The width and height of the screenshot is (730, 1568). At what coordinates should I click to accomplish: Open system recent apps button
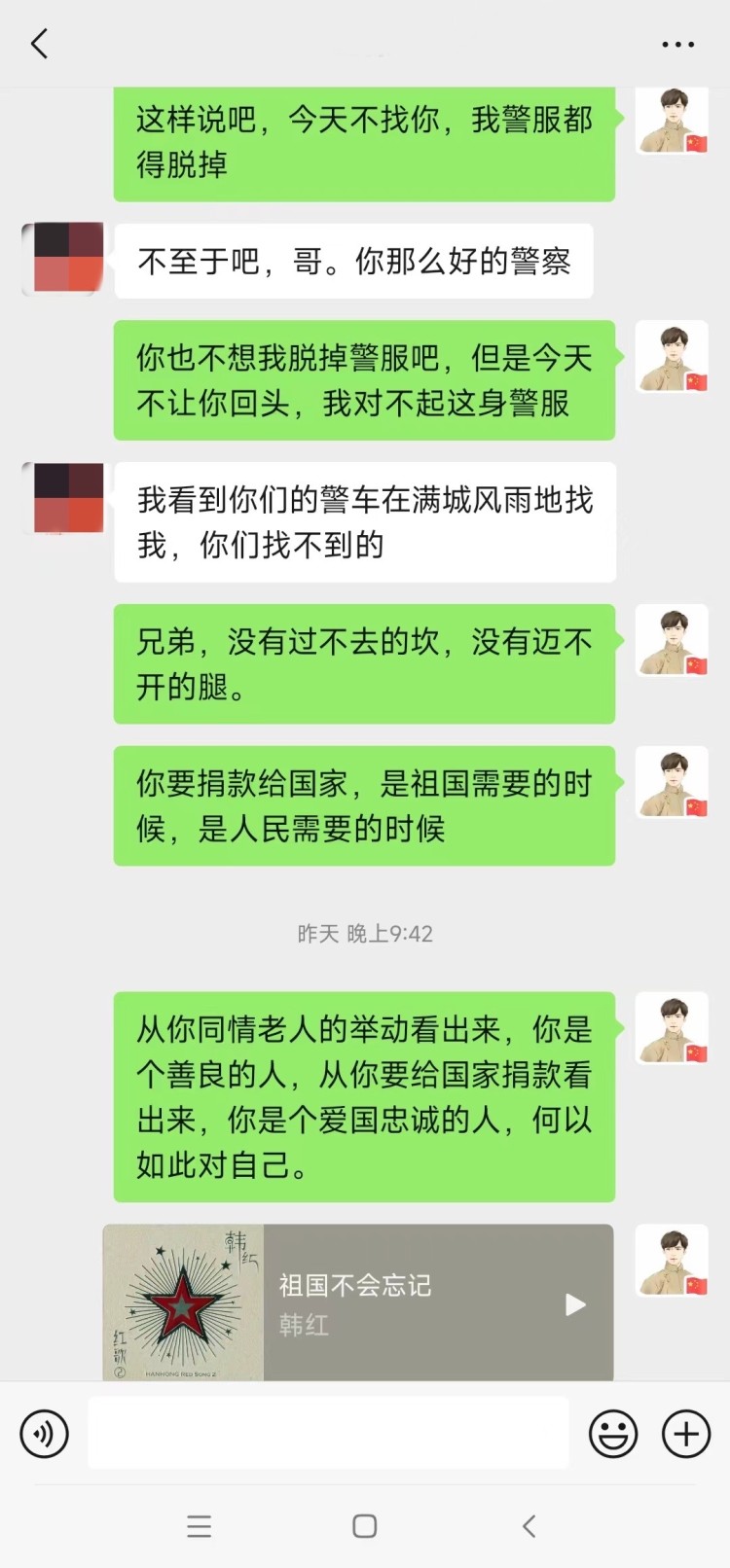(200, 1526)
